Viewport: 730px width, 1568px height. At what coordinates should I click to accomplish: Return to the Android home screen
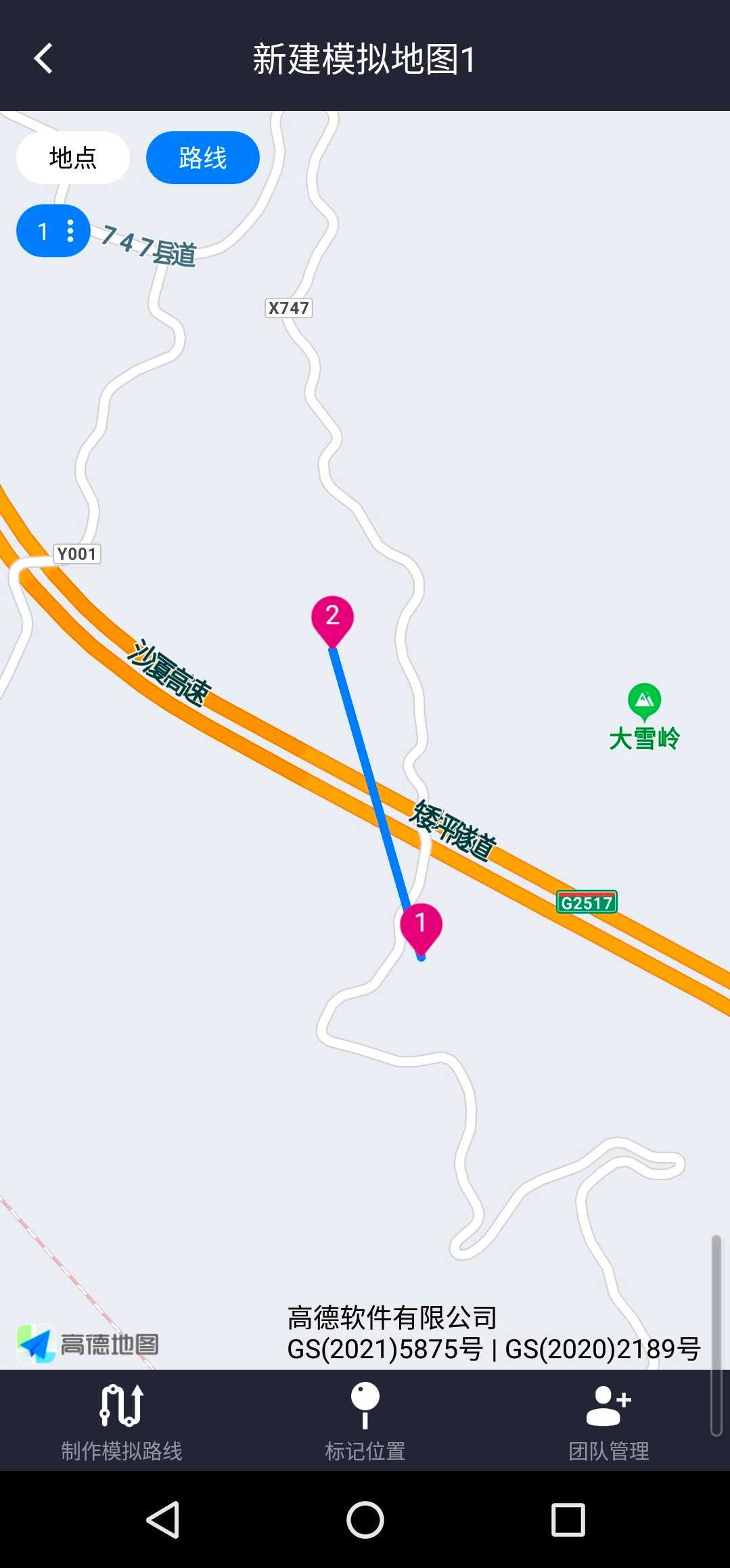coord(365,1520)
